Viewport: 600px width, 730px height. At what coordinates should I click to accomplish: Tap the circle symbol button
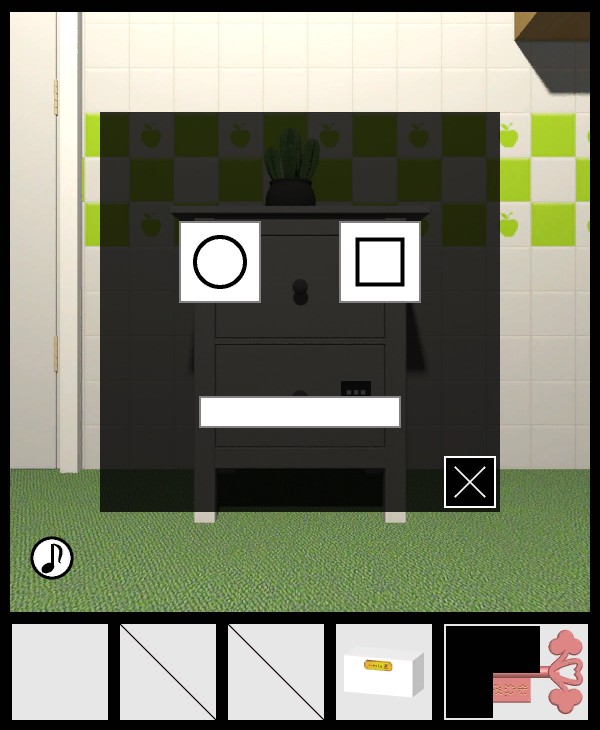click(x=220, y=262)
